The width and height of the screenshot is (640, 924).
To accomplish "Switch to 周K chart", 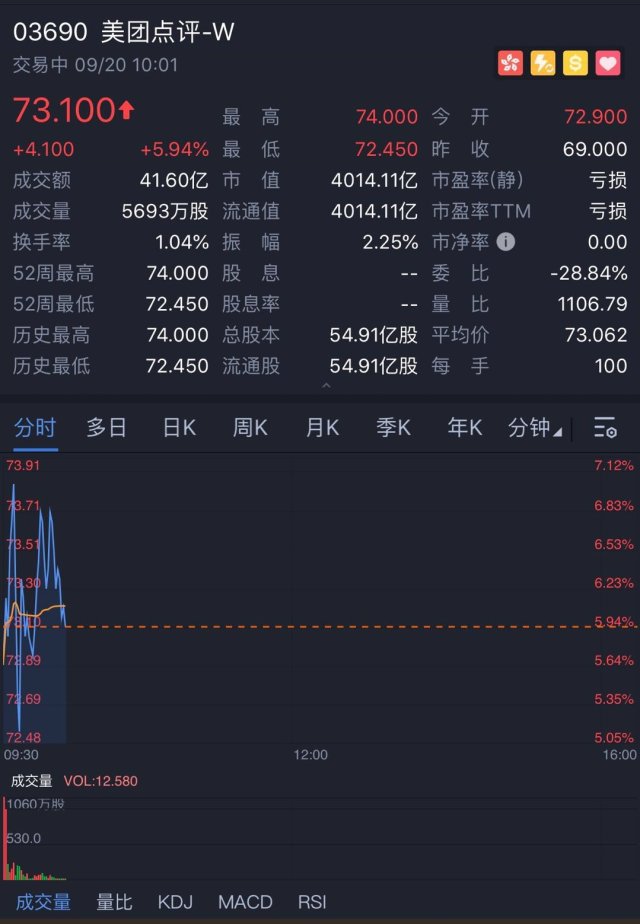I will (250, 428).
